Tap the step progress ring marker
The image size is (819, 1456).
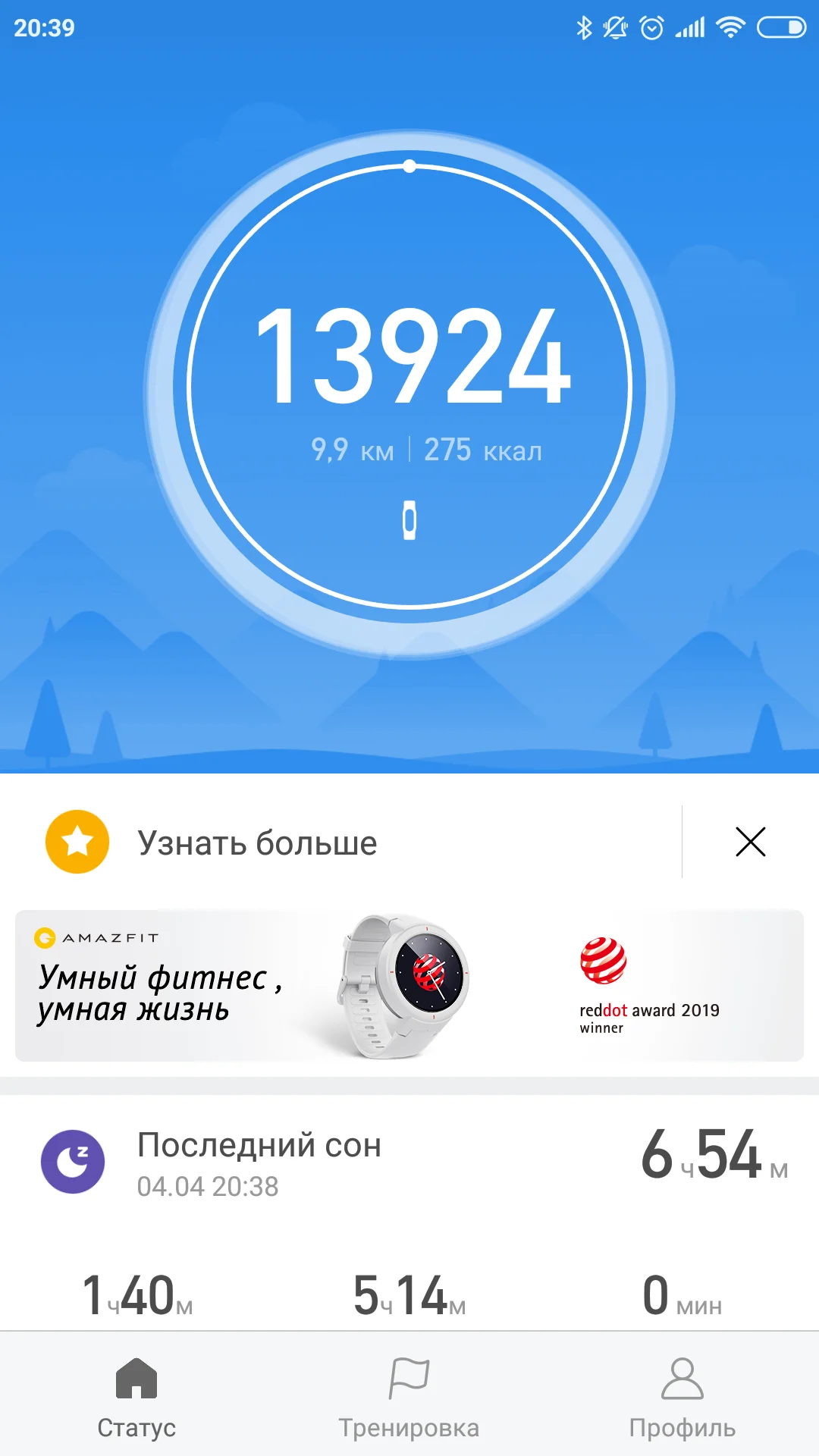click(409, 164)
